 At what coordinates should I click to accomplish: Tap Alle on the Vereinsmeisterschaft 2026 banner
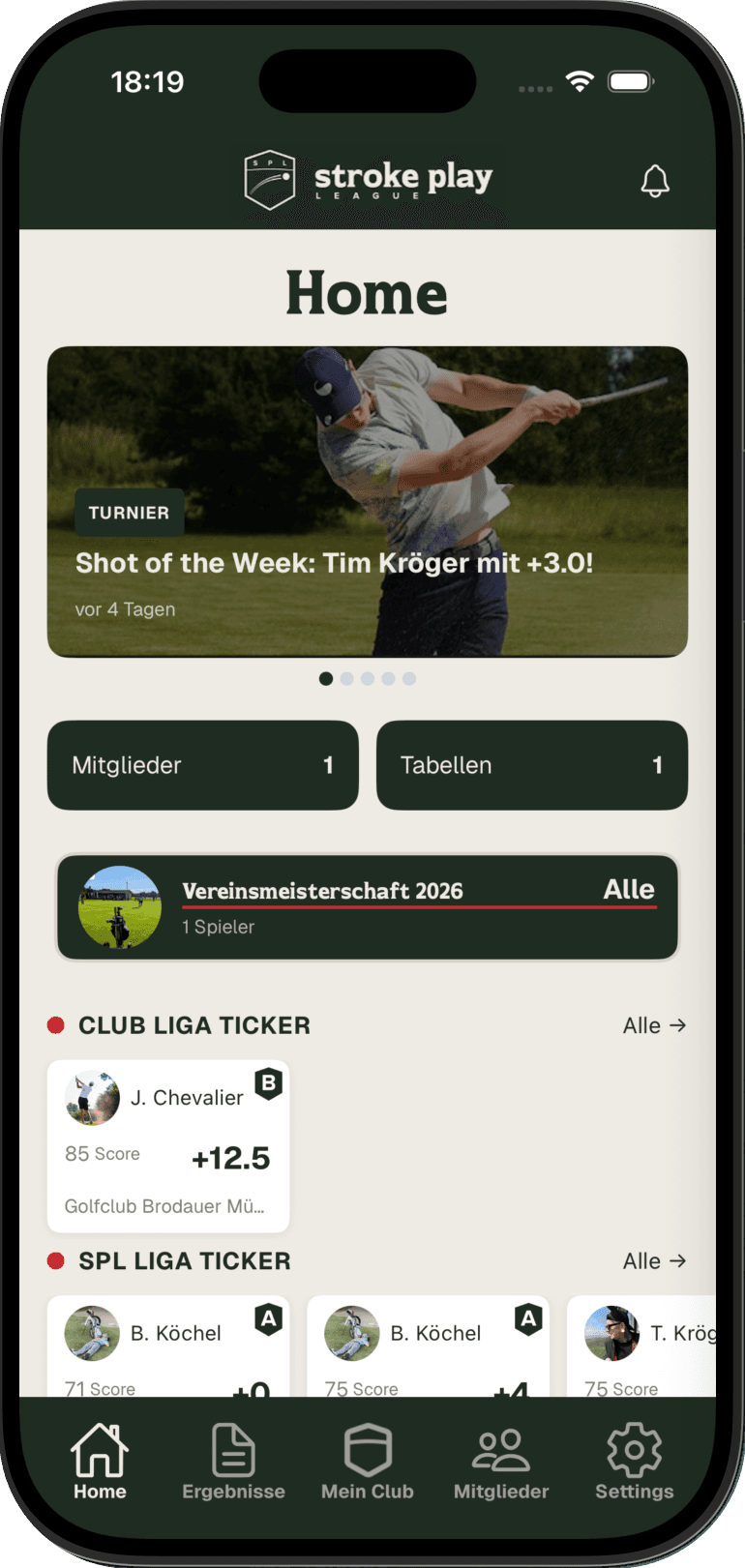point(631,889)
